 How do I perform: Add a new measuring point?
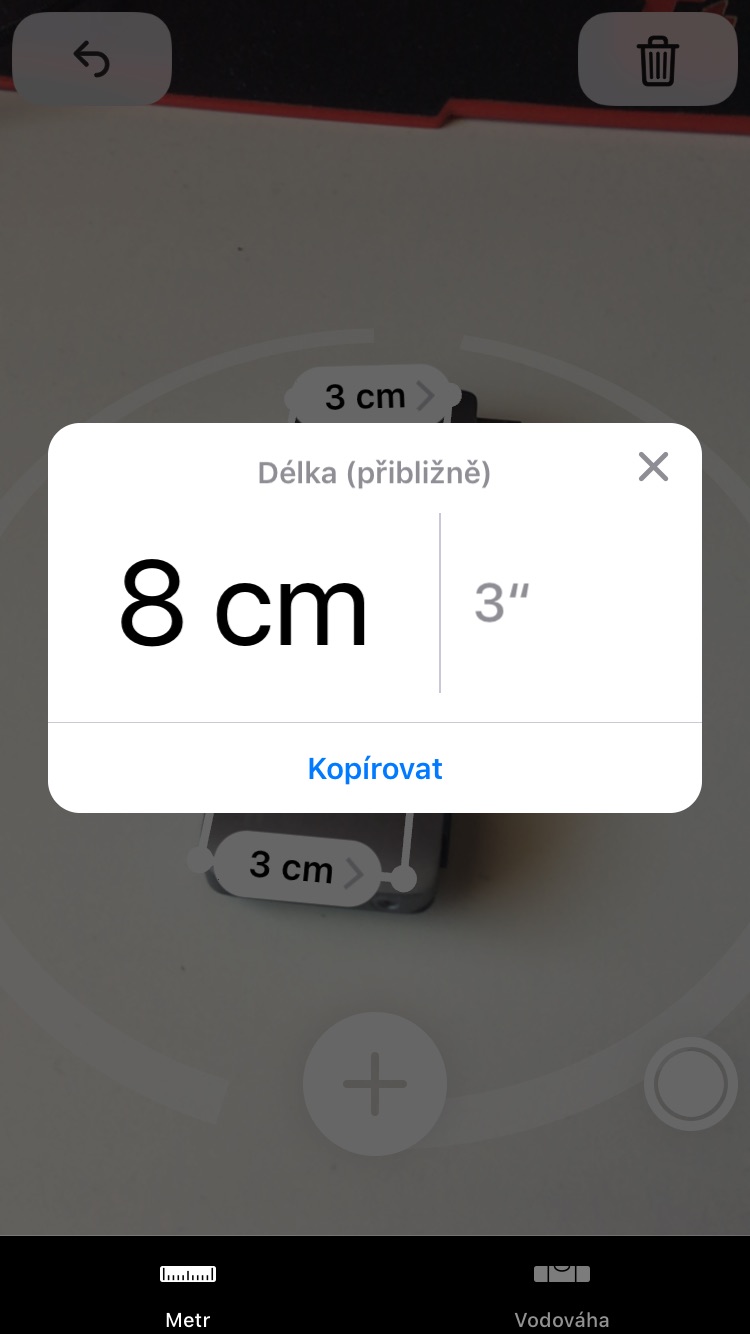(375, 1084)
